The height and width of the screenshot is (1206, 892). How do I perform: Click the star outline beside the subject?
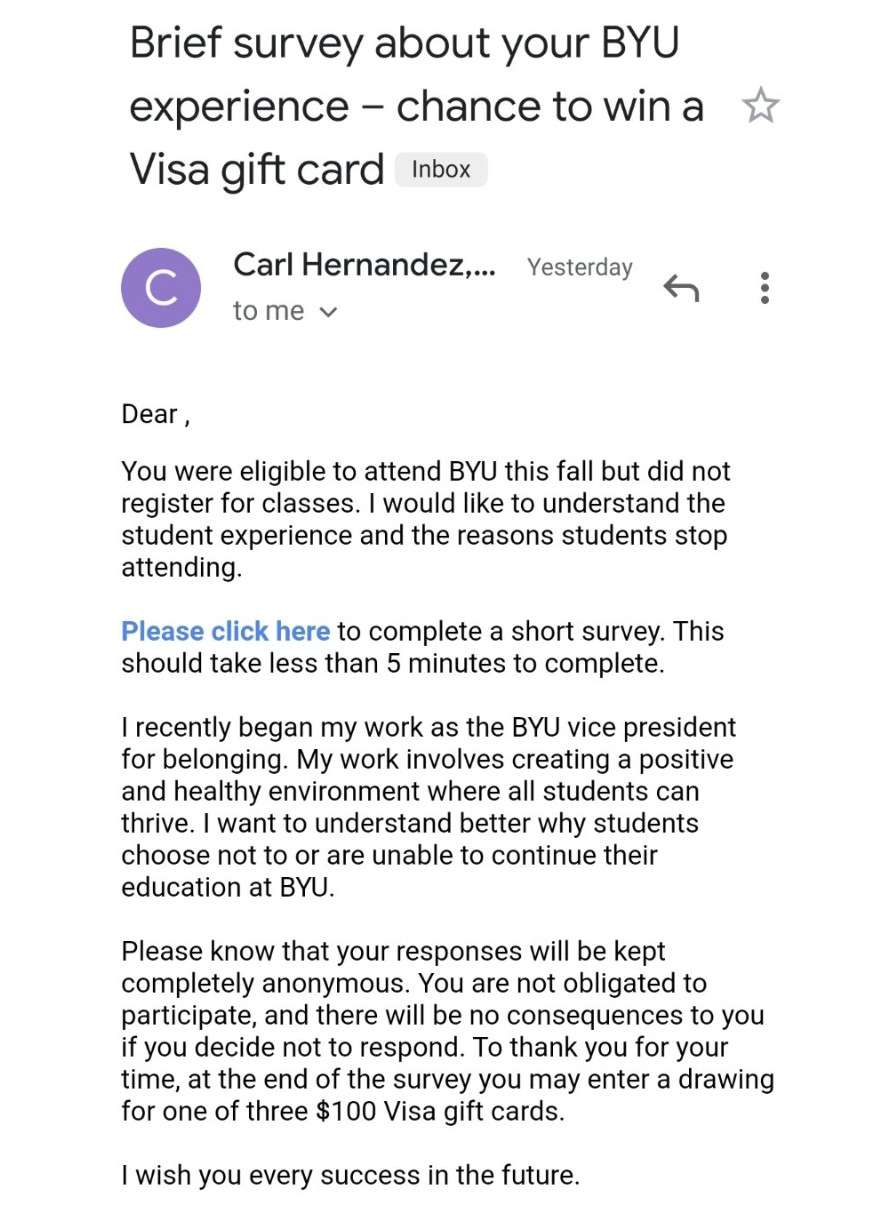pos(762,104)
